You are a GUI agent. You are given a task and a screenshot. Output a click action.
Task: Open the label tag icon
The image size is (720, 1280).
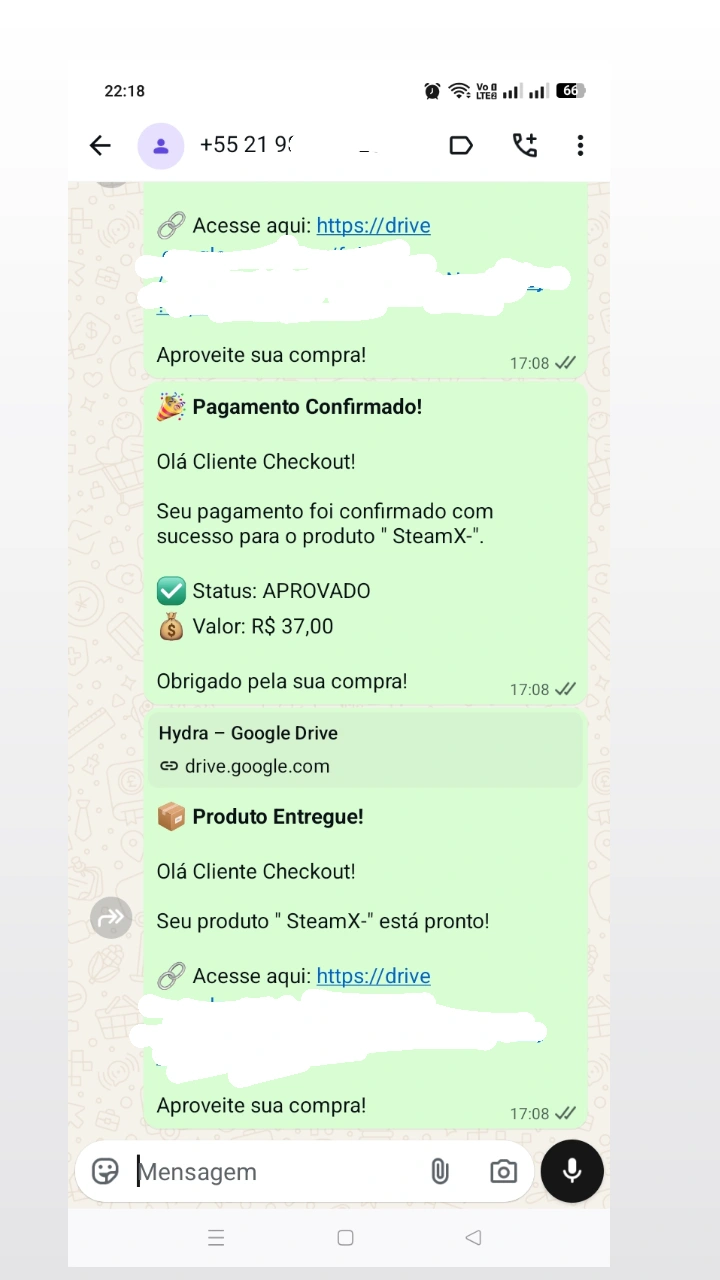460,146
